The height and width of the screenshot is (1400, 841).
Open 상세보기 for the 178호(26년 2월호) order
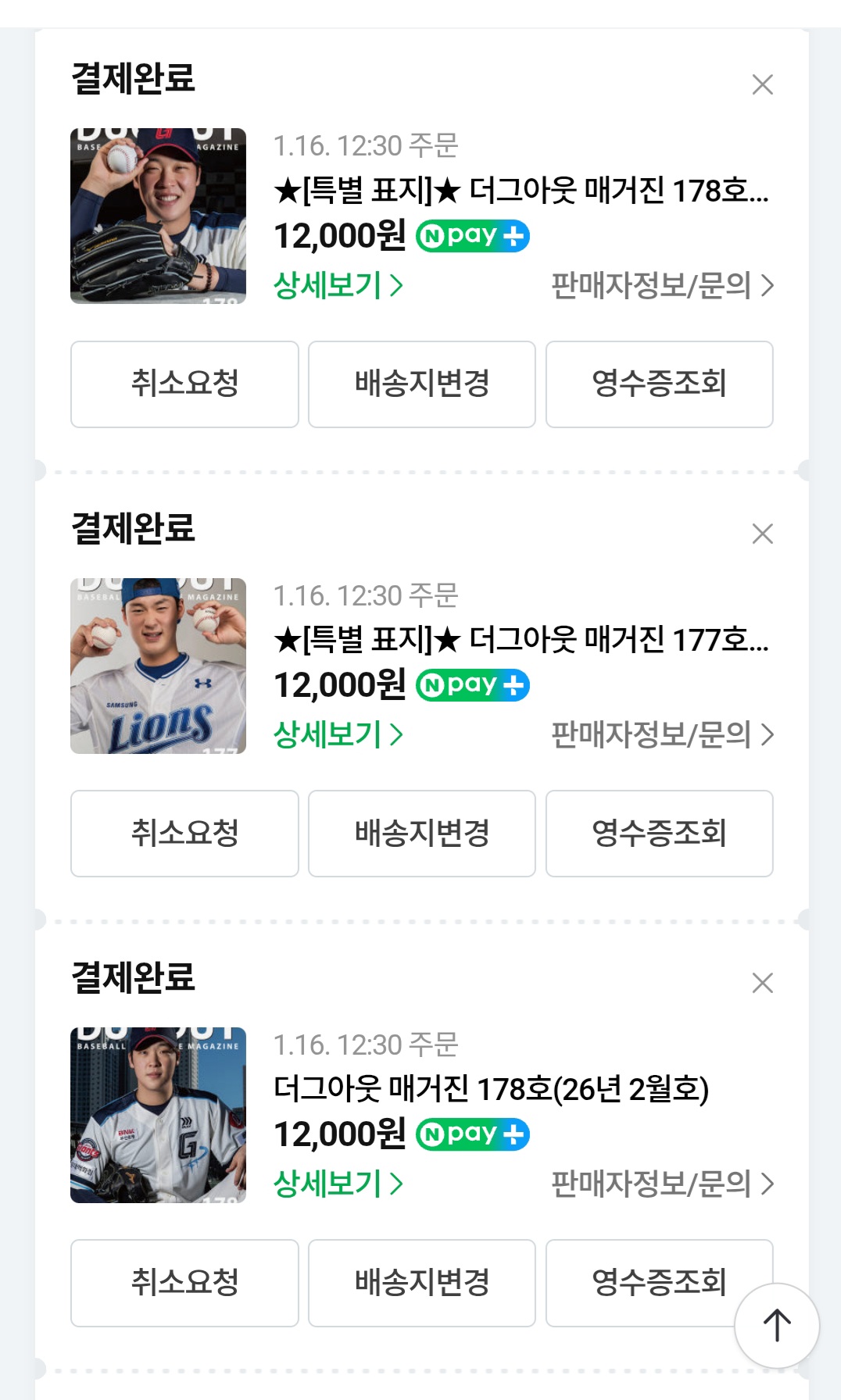tap(338, 1184)
